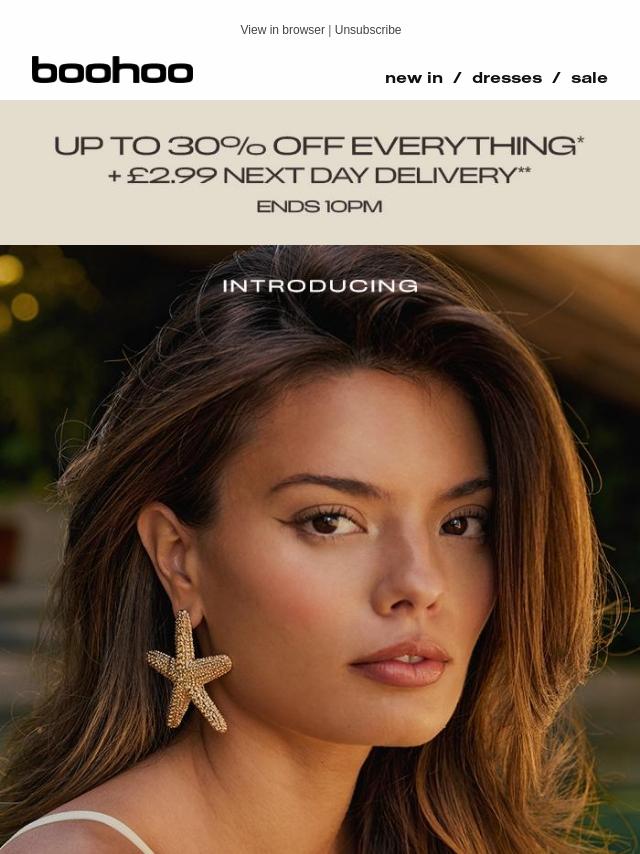The height and width of the screenshot is (854, 640).
Task: Browse the dresses category
Action: [506, 78]
